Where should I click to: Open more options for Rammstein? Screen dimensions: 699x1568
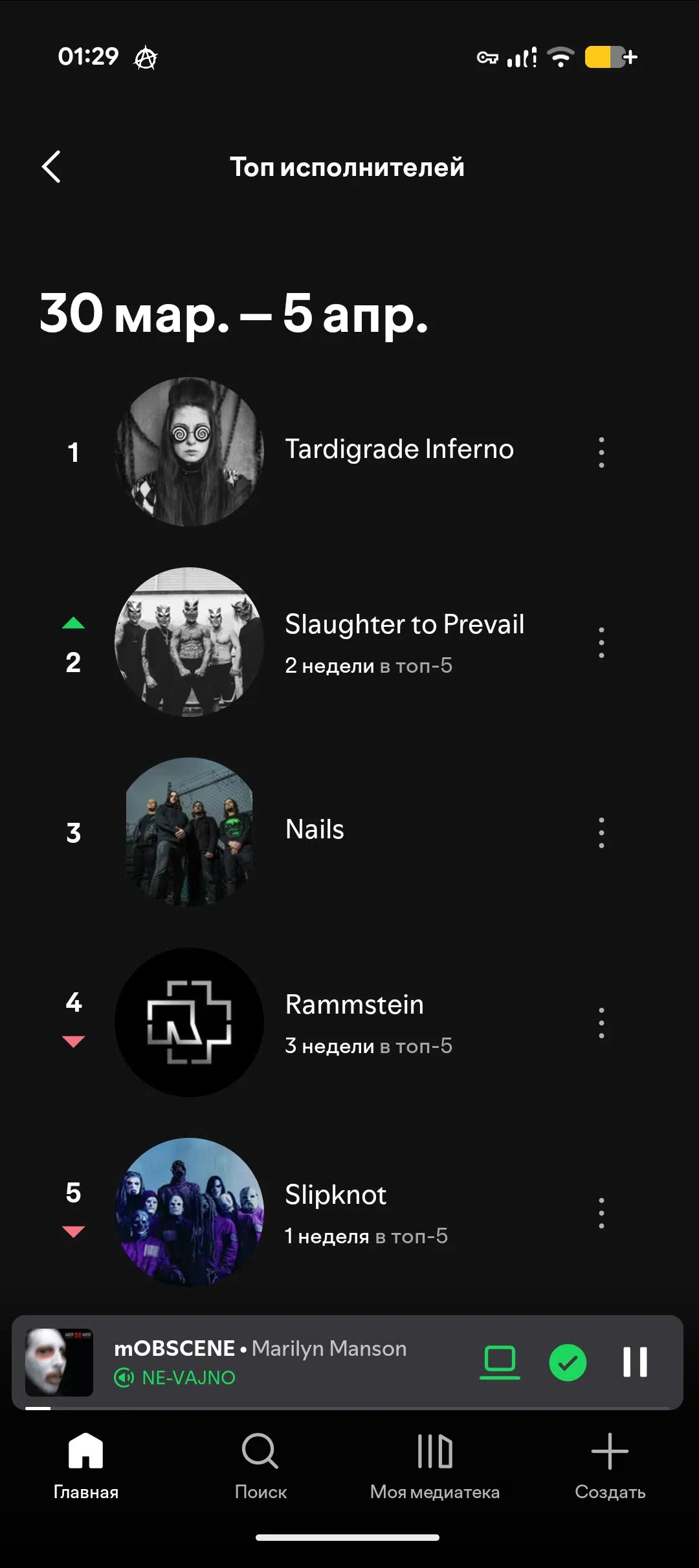coord(601,1023)
